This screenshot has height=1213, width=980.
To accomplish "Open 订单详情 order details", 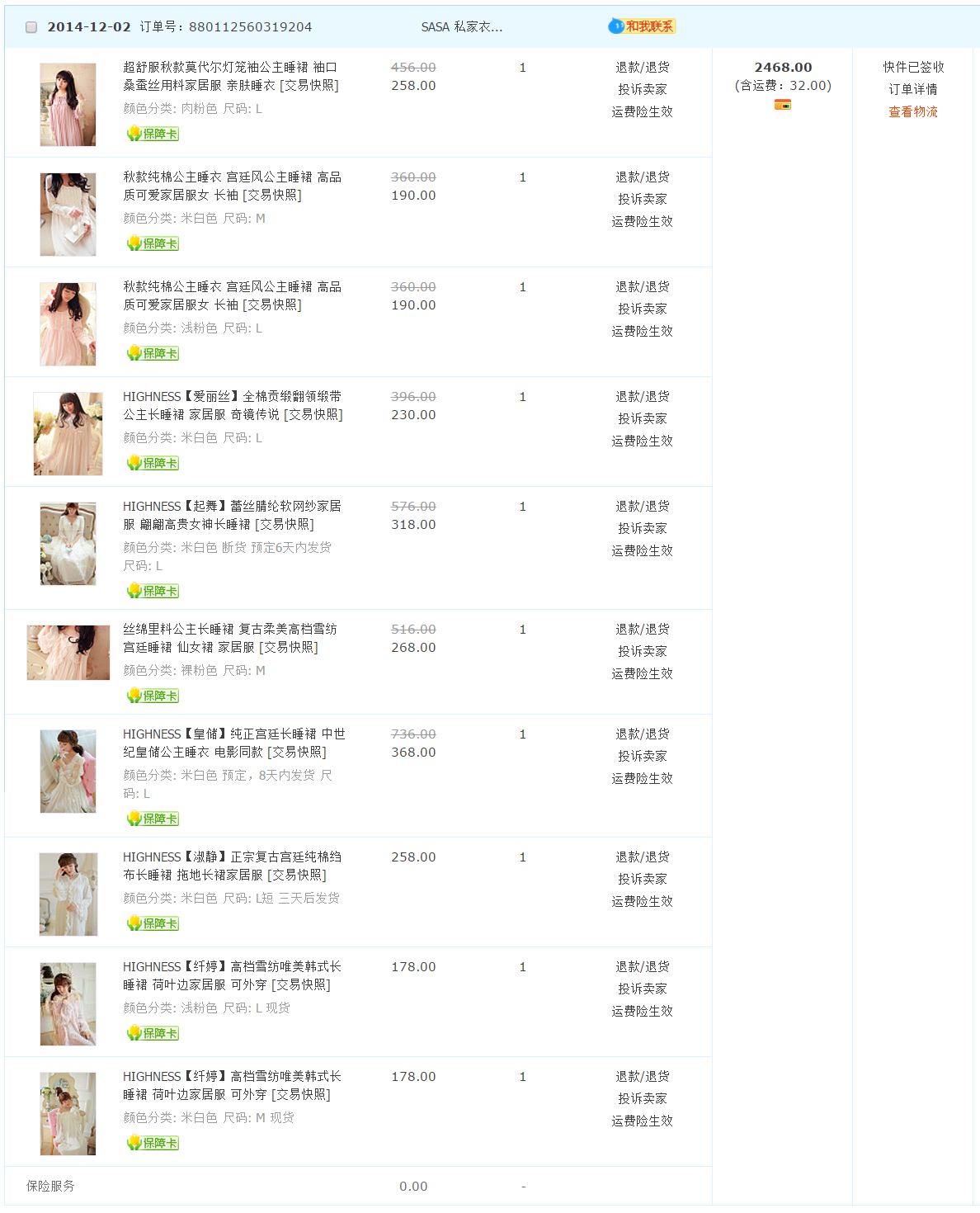I will tap(912, 89).
